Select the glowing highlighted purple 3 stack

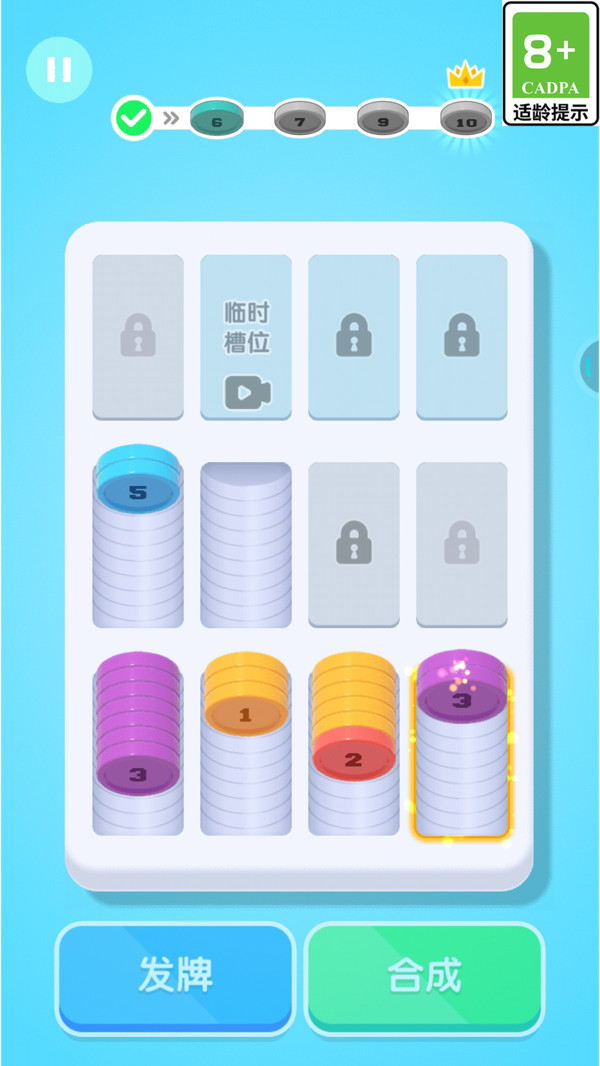(x=461, y=745)
